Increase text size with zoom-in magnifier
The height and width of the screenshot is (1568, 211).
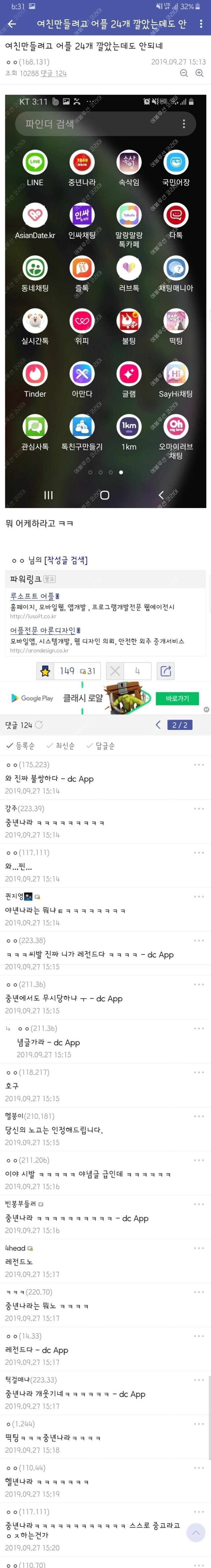tap(199, 73)
